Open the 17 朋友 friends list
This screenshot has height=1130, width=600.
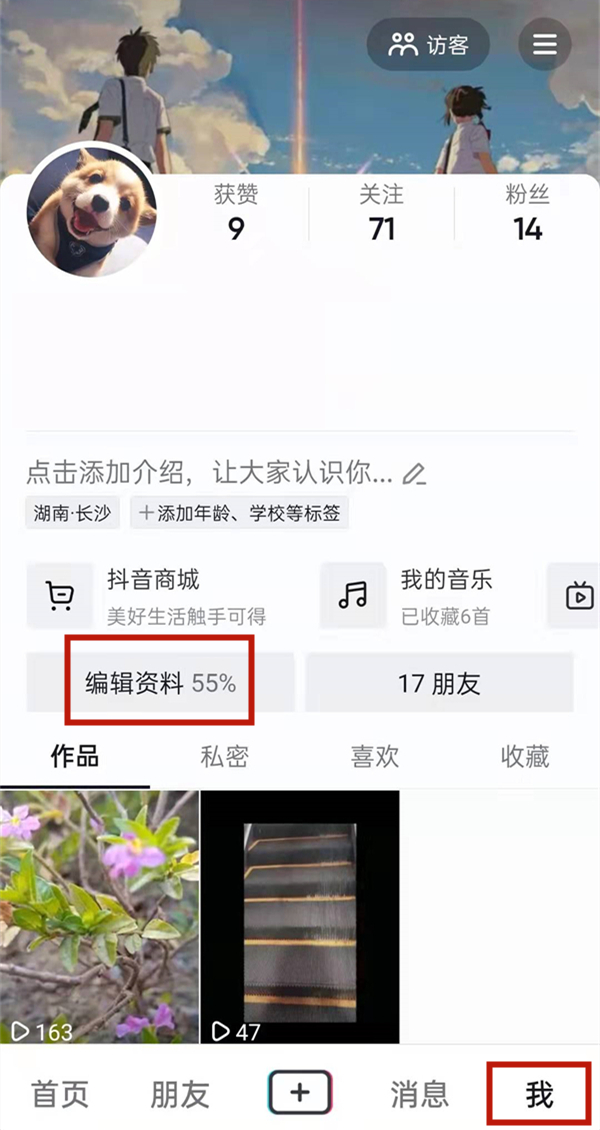(439, 683)
